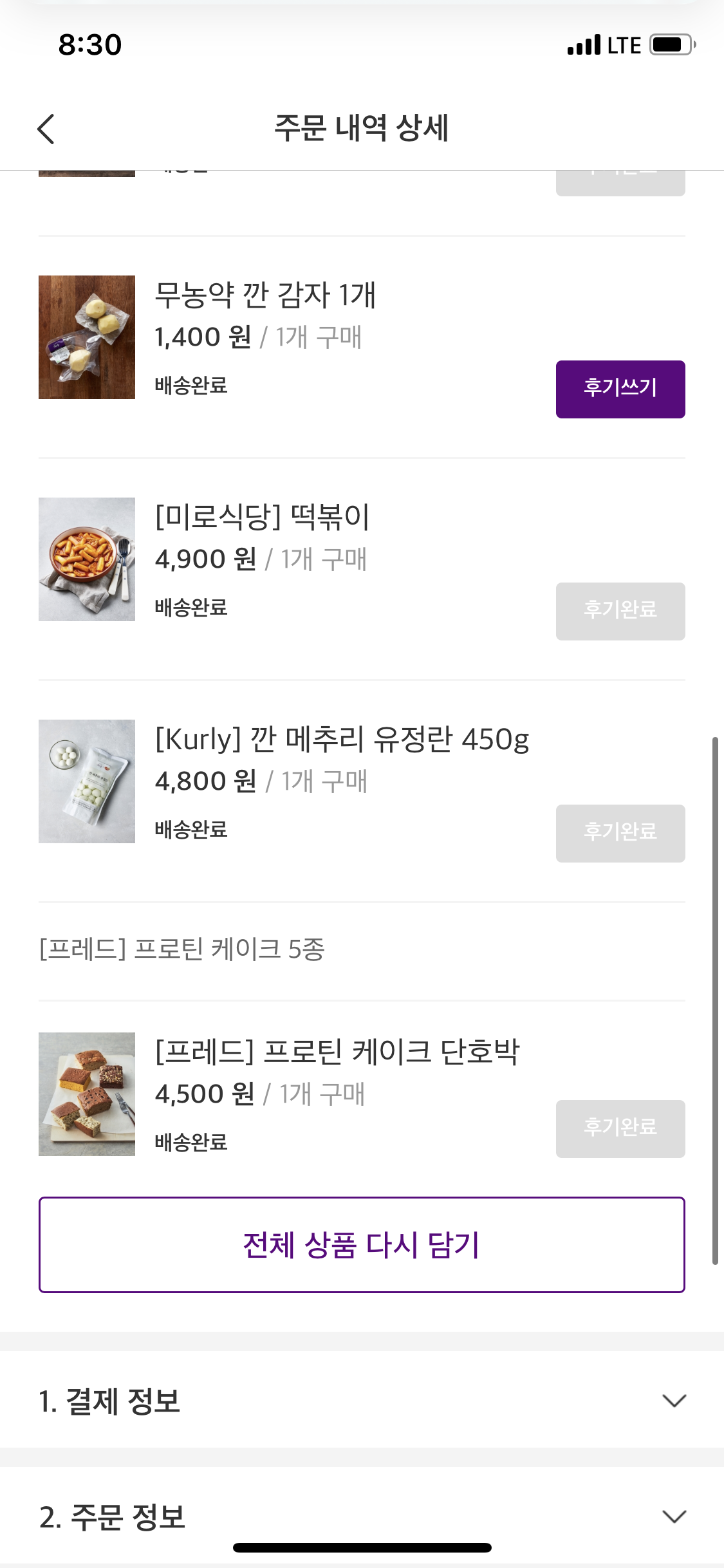
Task: Tap 전체 상품 다시 담기
Action: 362,1244
